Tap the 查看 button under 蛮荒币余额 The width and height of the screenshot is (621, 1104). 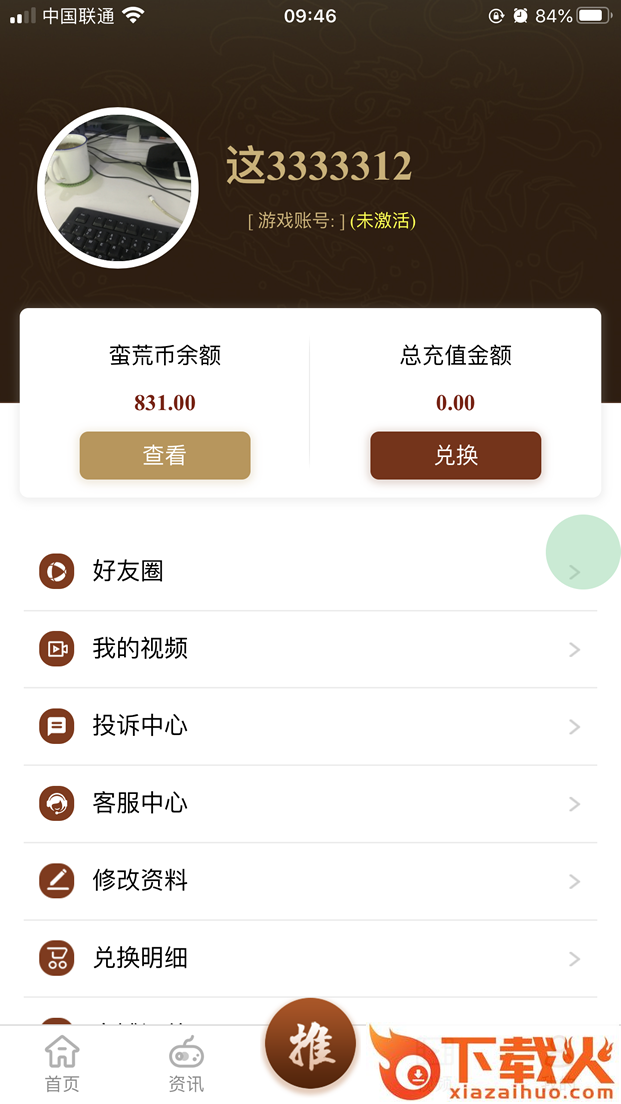click(x=165, y=455)
